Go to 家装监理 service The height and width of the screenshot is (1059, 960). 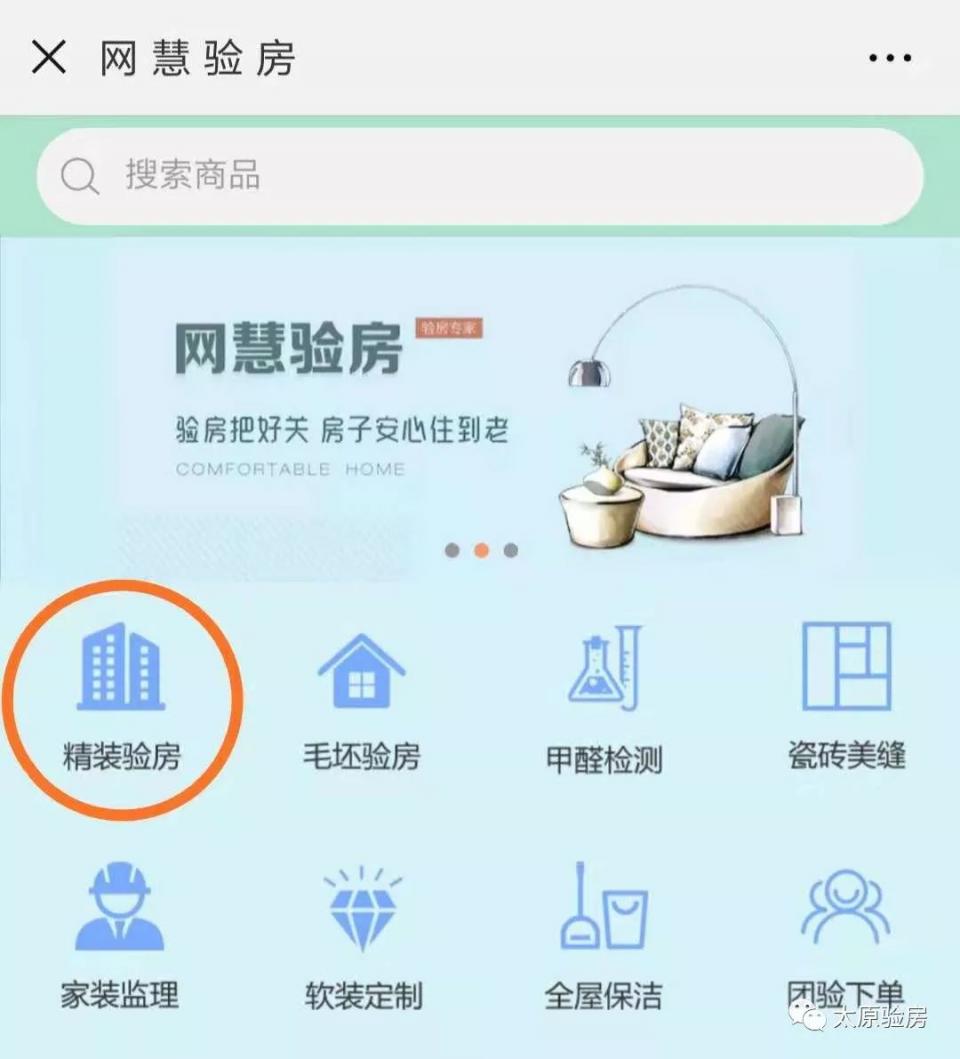(x=120, y=935)
